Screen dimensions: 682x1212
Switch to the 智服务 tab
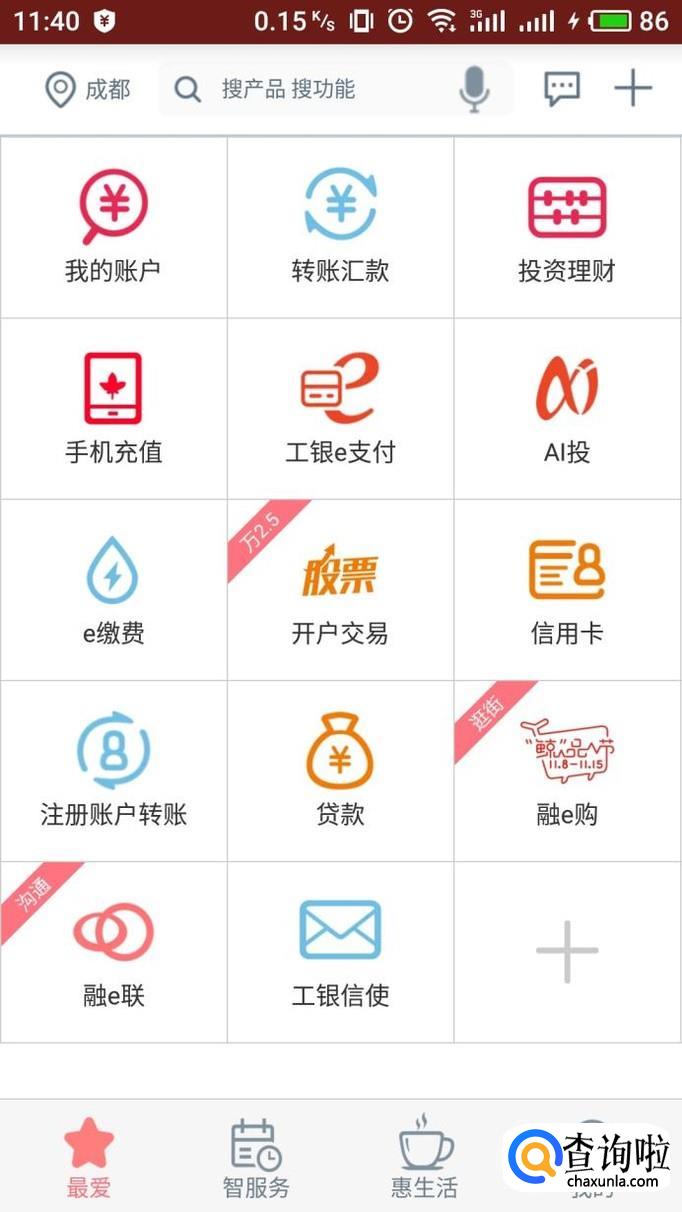256,1160
